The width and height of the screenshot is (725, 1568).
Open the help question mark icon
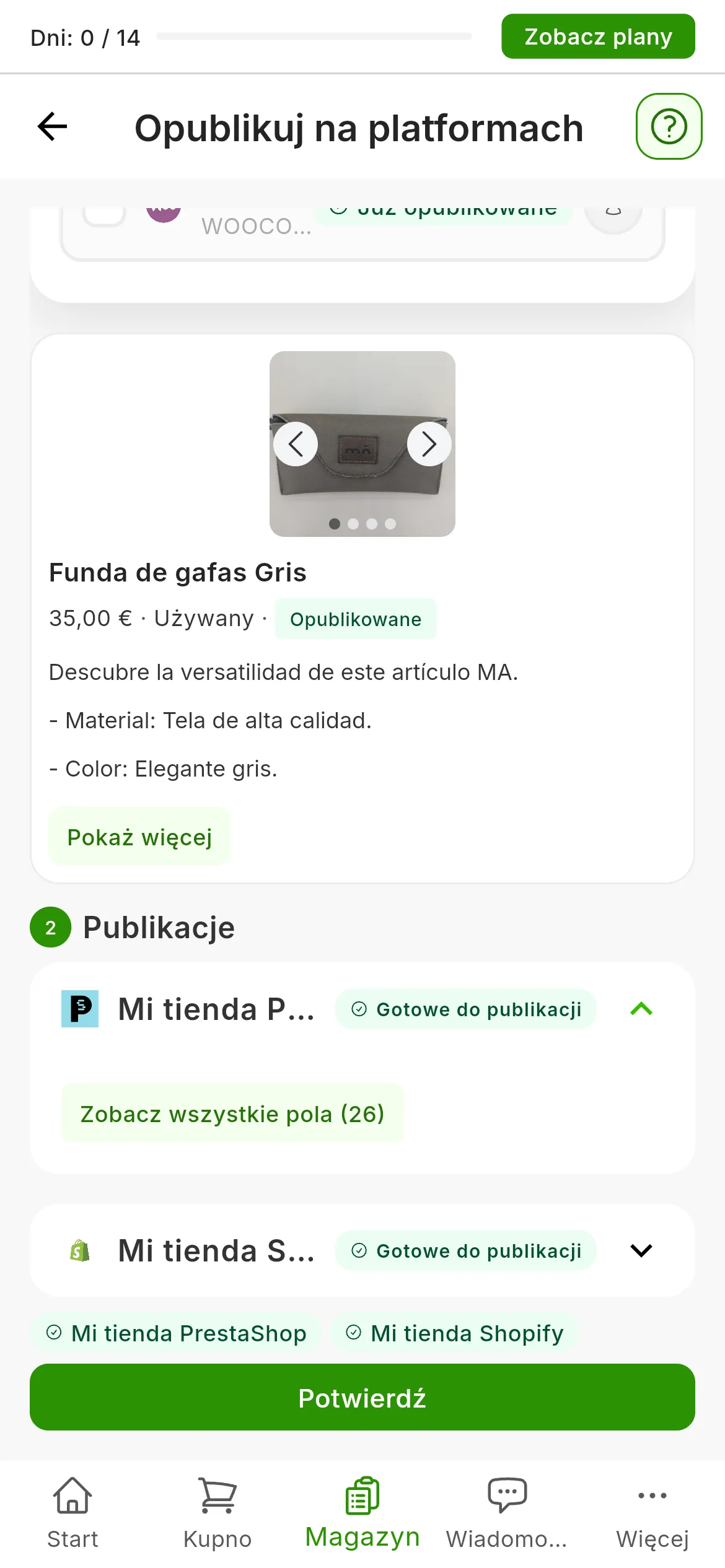669,126
